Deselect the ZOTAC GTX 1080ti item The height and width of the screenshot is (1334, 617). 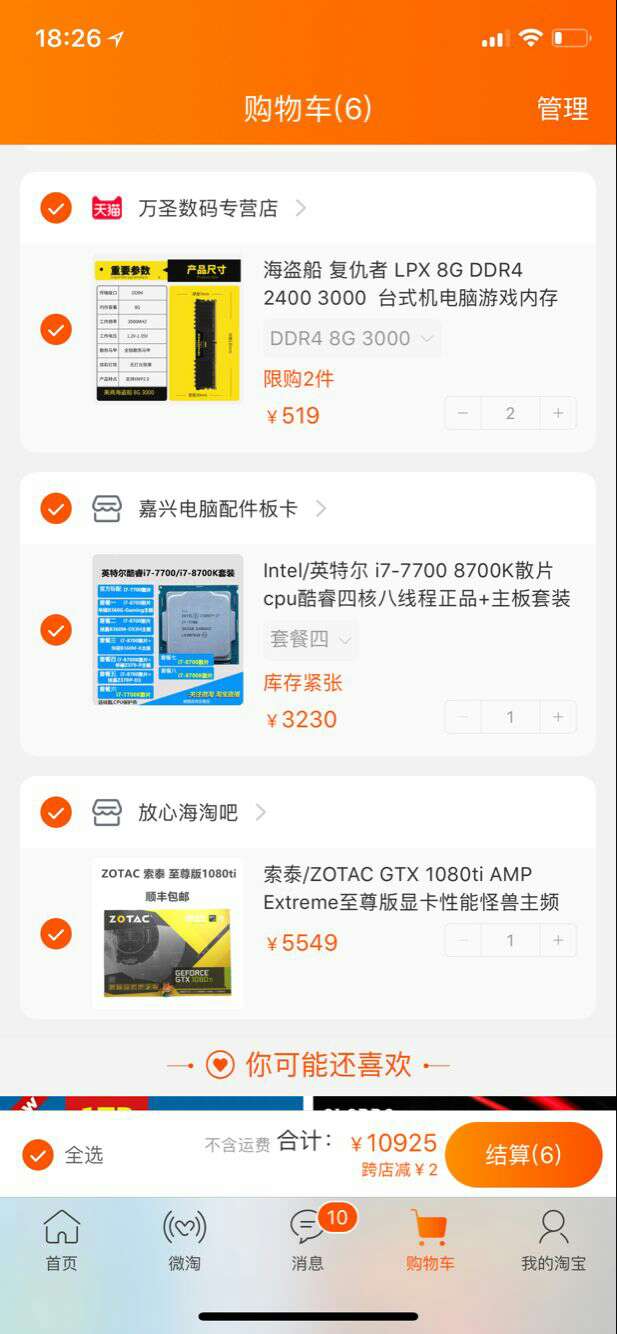(56, 933)
